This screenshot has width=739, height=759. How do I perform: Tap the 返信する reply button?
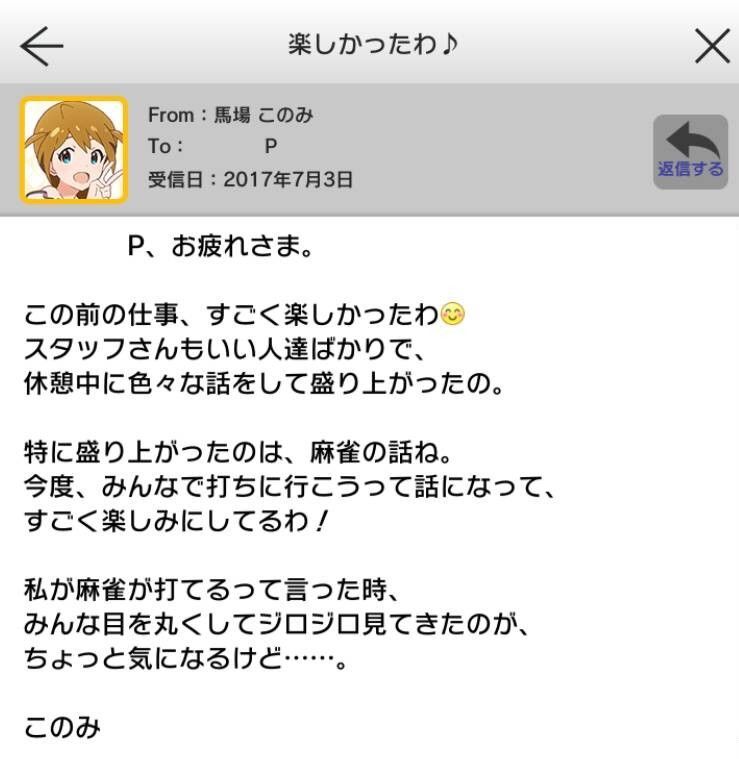coord(689,151)
